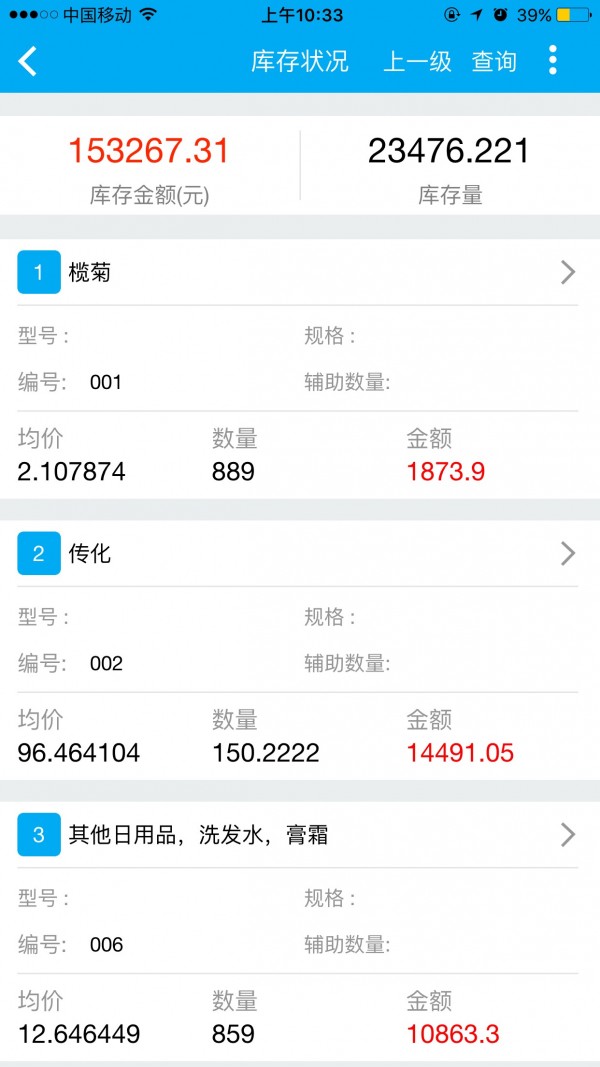Open 查询 to search inventory
Screen dimensions: 600x1067
coord(495,62)
